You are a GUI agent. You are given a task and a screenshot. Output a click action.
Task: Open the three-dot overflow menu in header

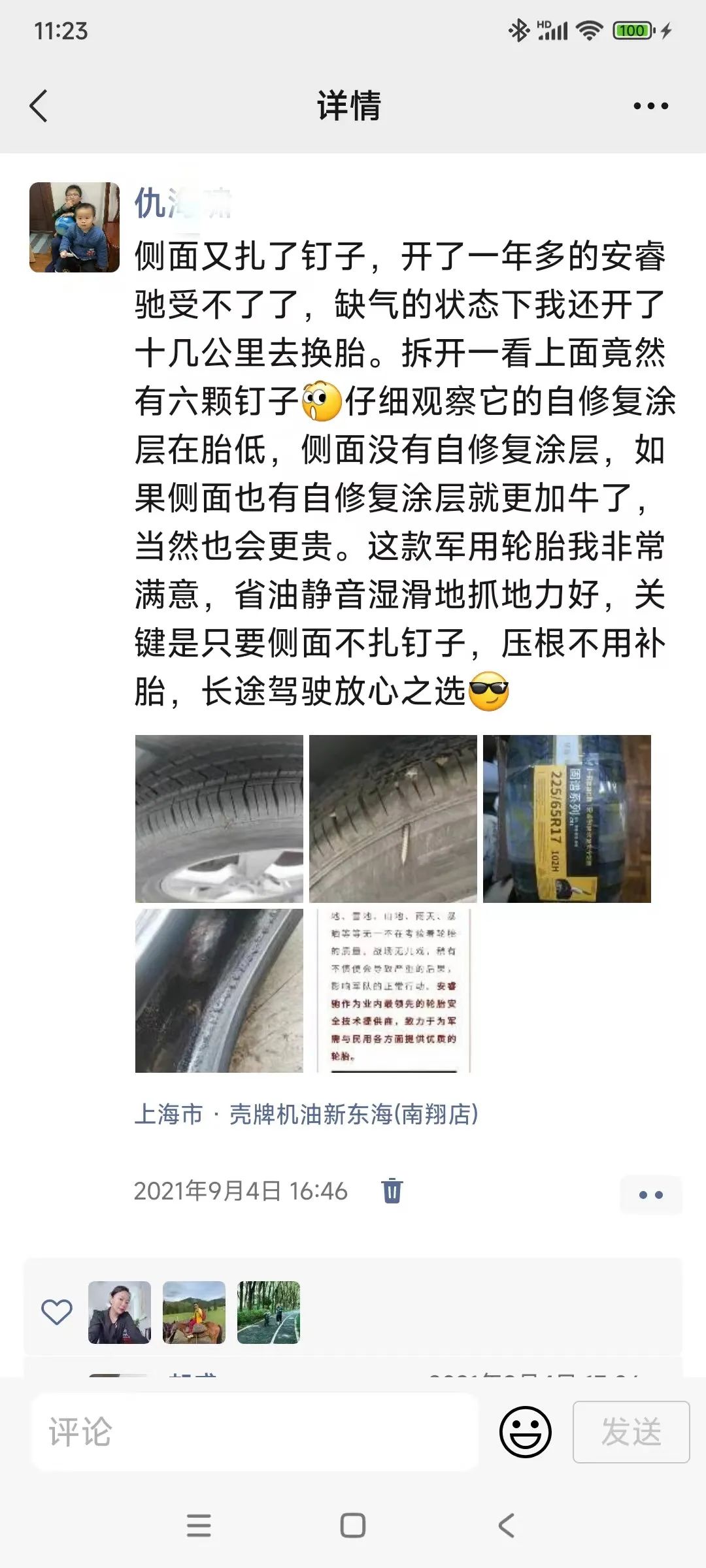(x=650, y=106)
